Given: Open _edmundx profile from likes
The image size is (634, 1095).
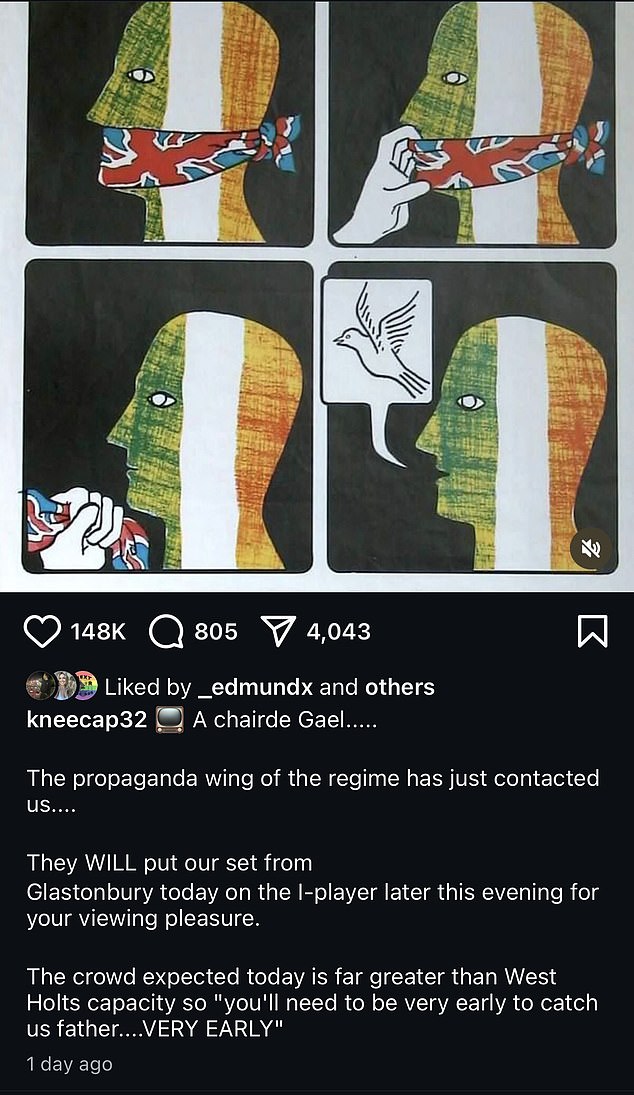Looking at the screenshot, I should pyautogui.click(x=255, y=687).
